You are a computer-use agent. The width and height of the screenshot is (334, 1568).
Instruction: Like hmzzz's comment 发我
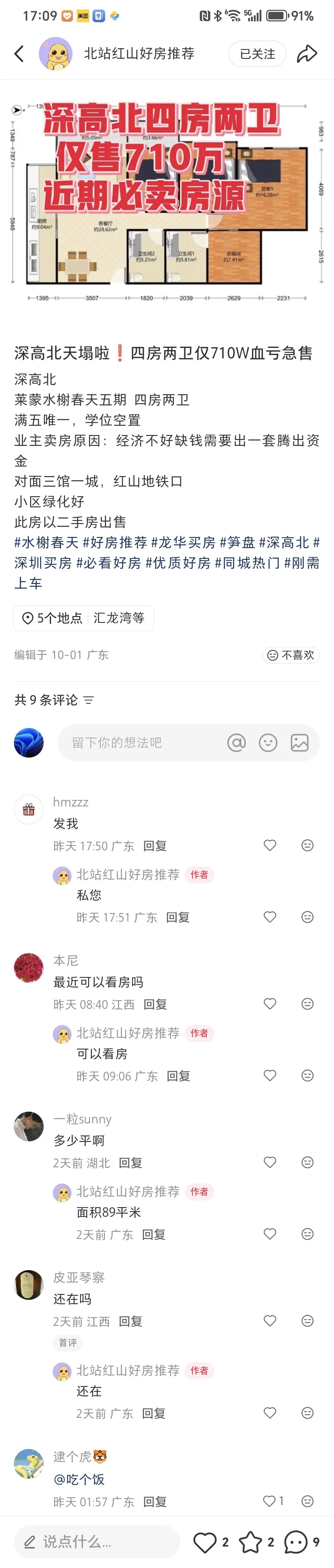click(x=270, y=845)
